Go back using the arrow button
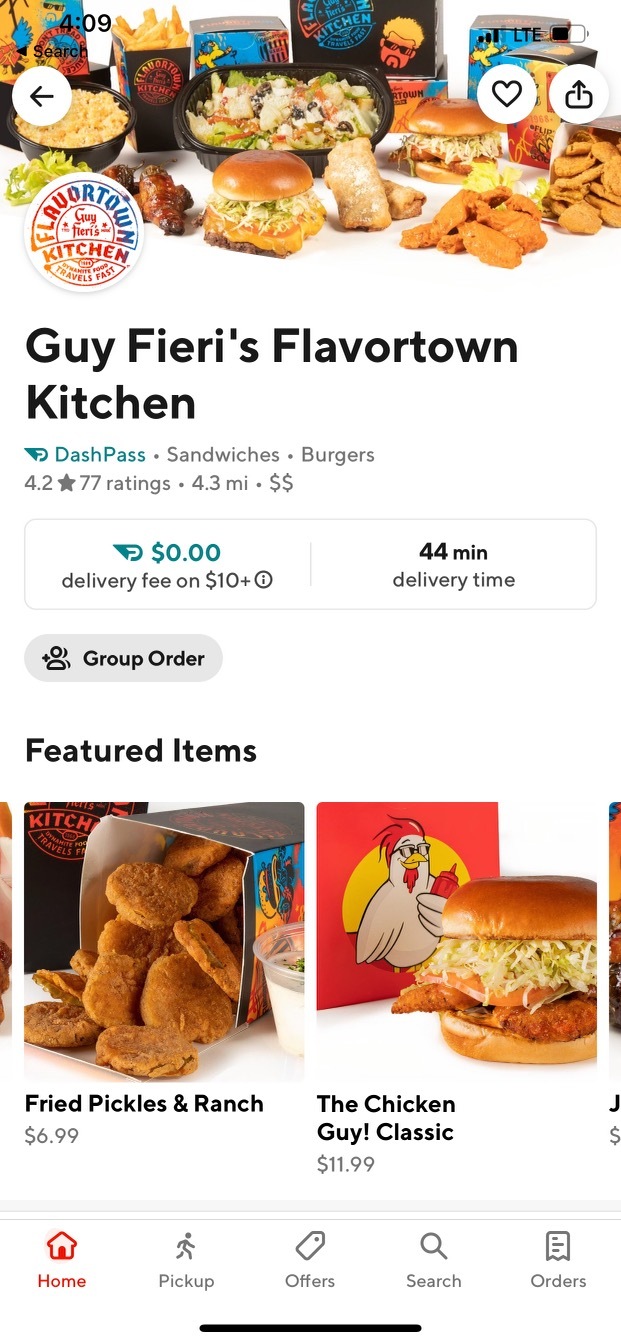The height and width of the screenshot is (1344, 621). (42, 96)
